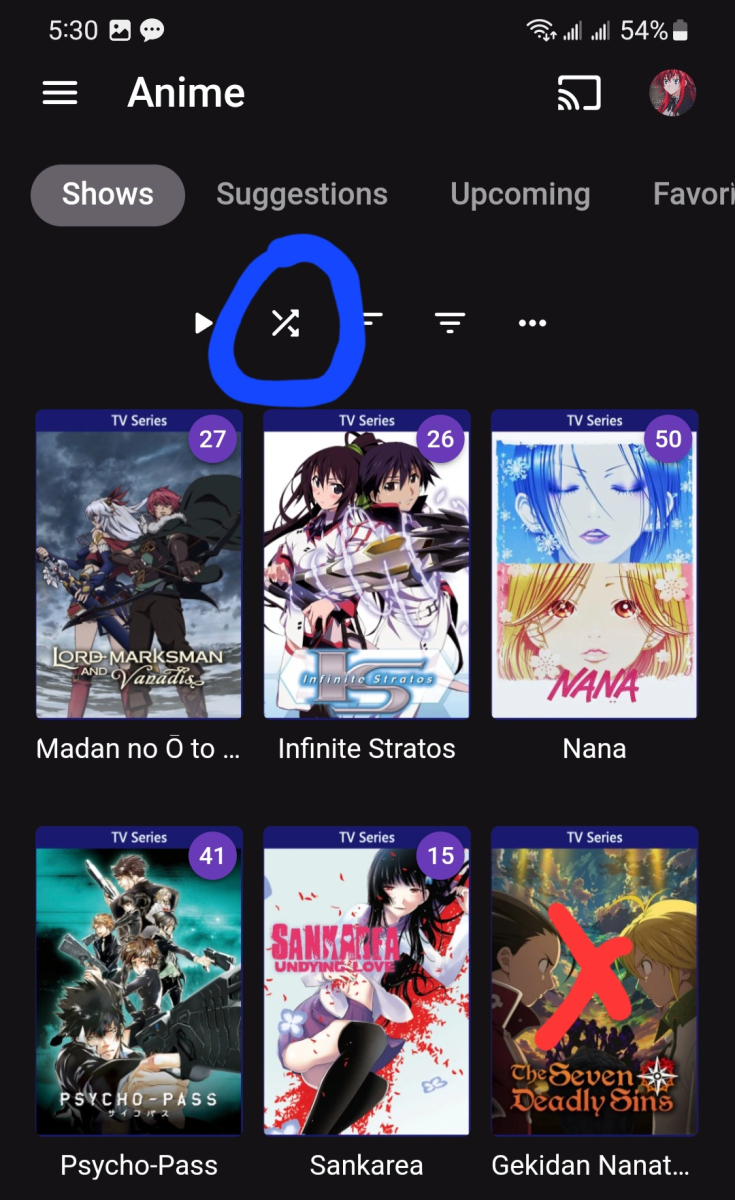The height and width of the screenshot is (1200, 735).
Task: Play all shows
Action: [203, 323]
